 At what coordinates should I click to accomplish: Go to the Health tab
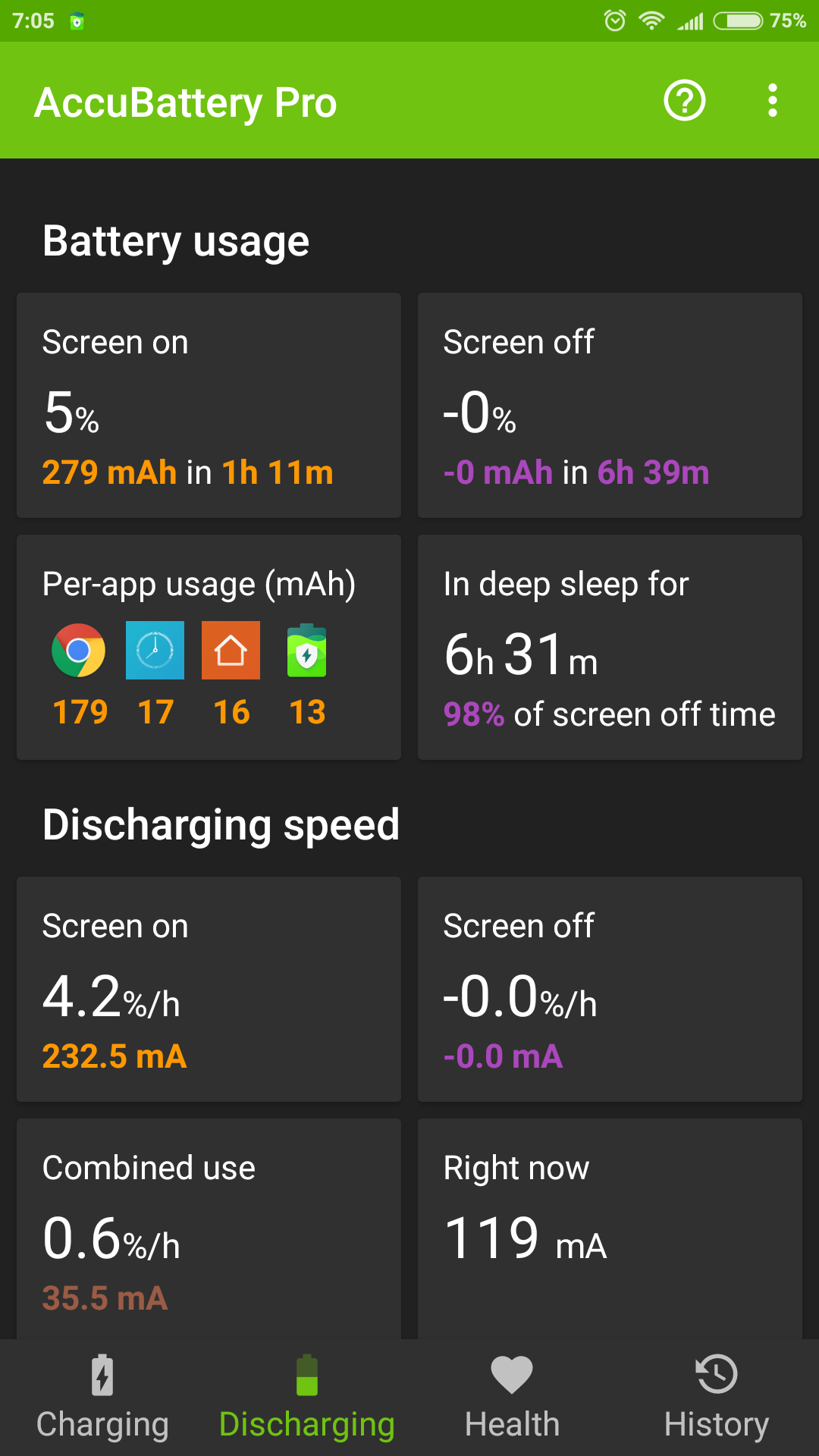(512, 1397)
